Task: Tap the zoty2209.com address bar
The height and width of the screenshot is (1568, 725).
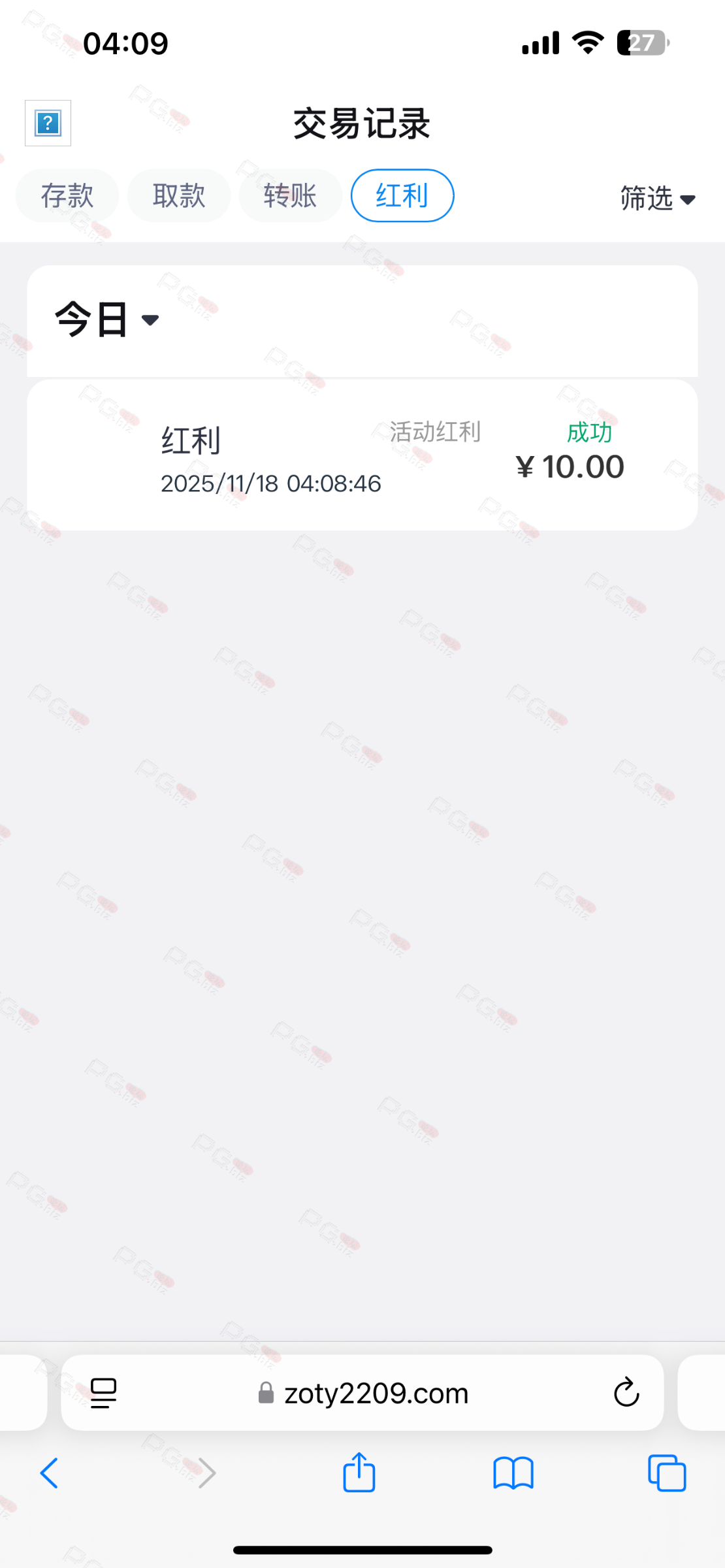Action: (x=376, y=1393)
